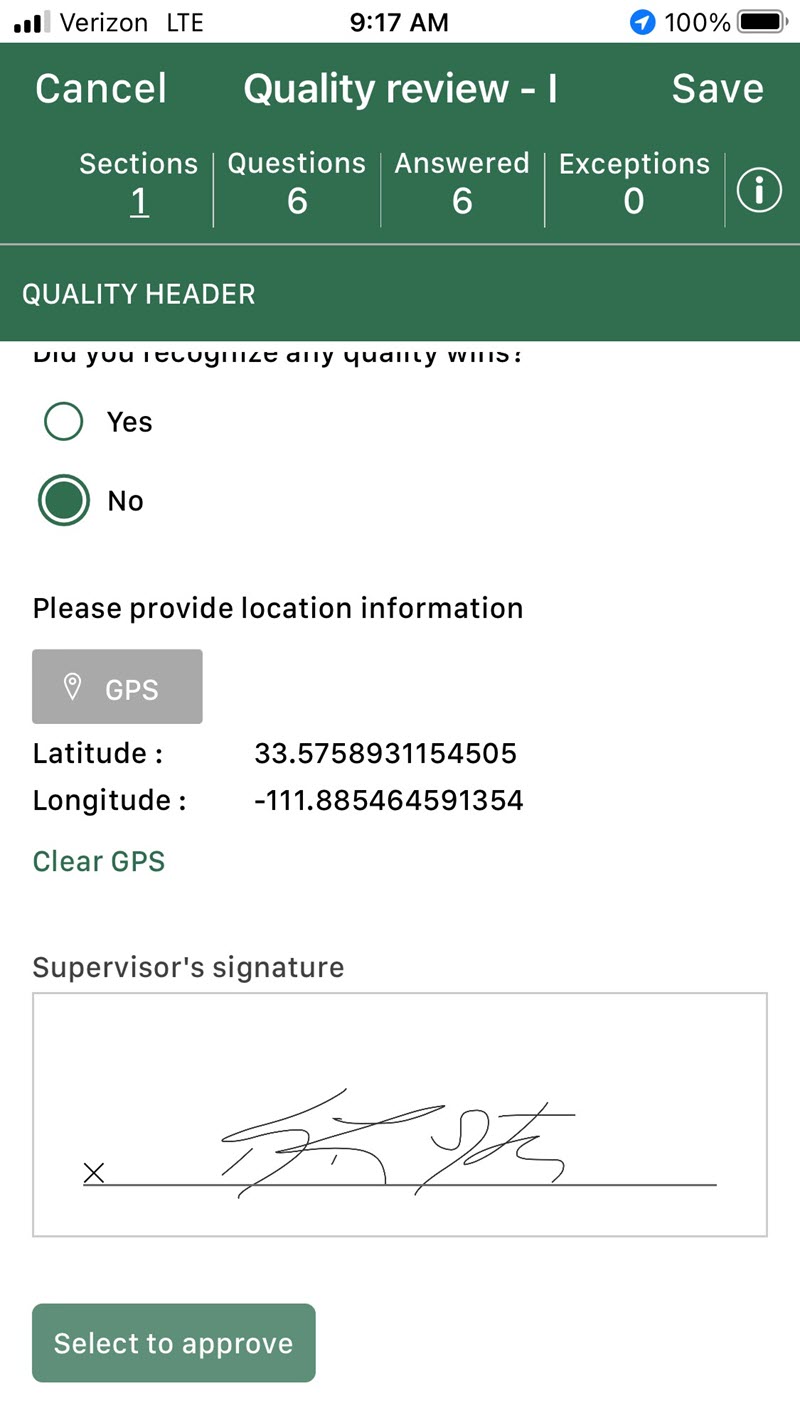Tap the supervisor's signature box
800x1423 pixels.
[x=400, y=1114]
